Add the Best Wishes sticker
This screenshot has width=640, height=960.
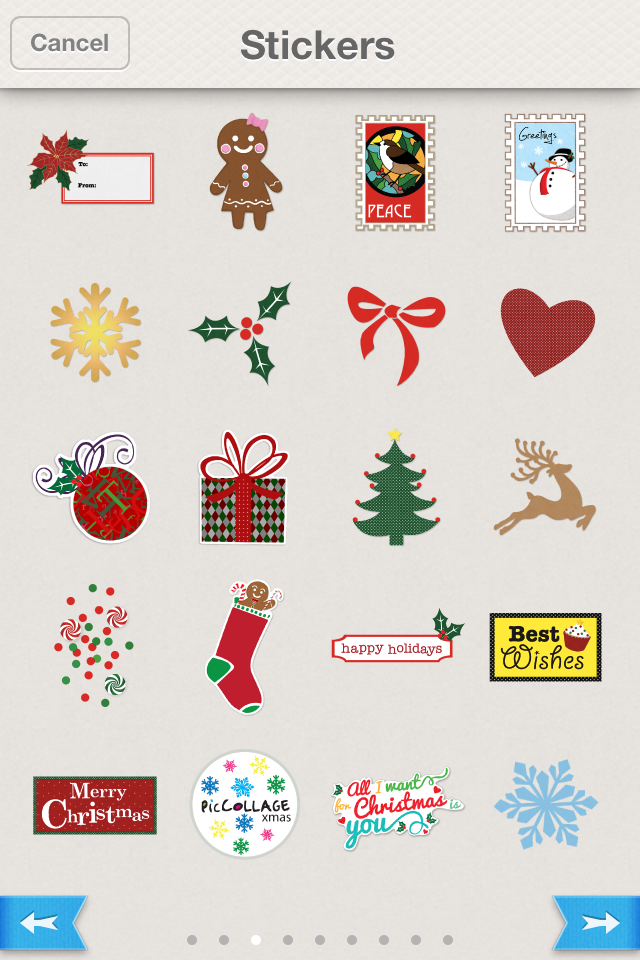545,647
